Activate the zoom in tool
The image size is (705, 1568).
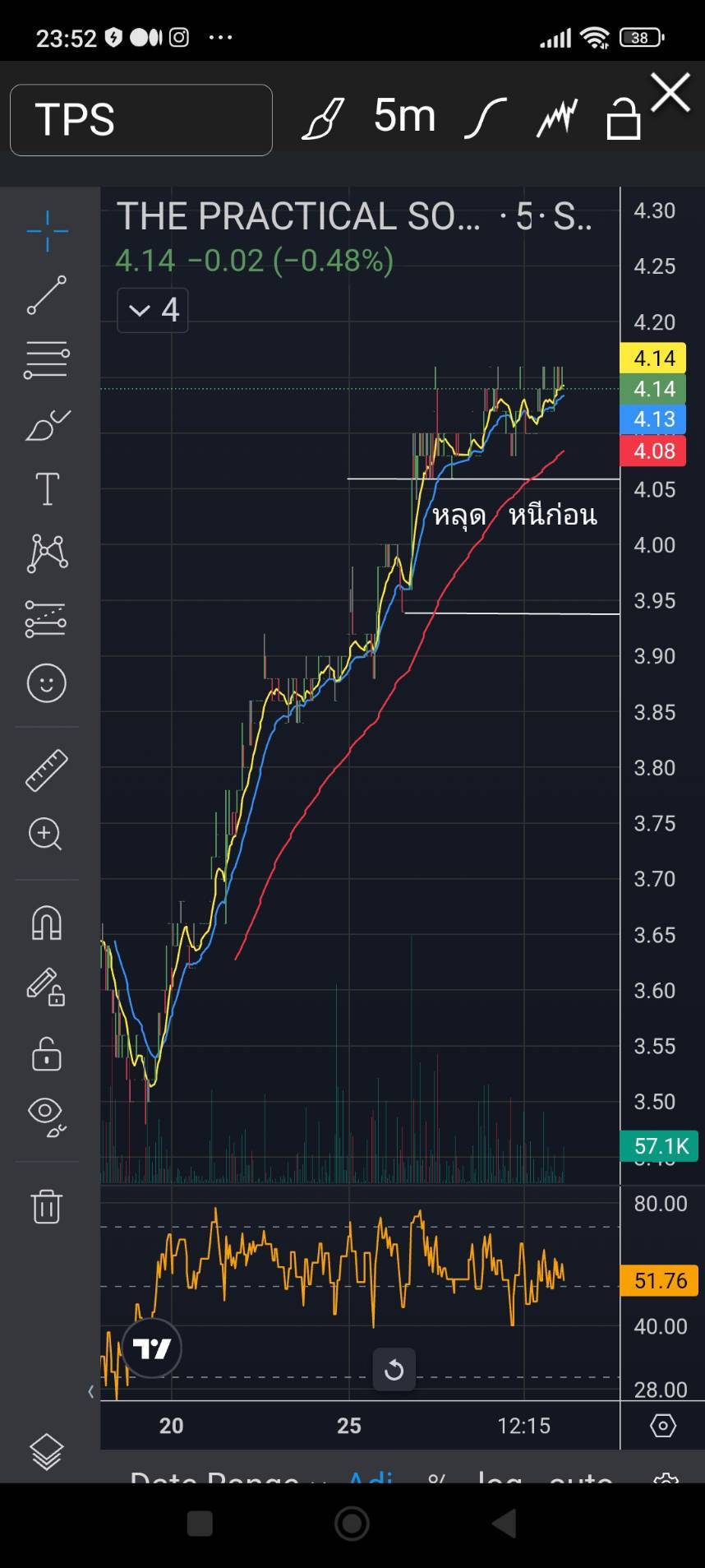(x=47, y=835)
